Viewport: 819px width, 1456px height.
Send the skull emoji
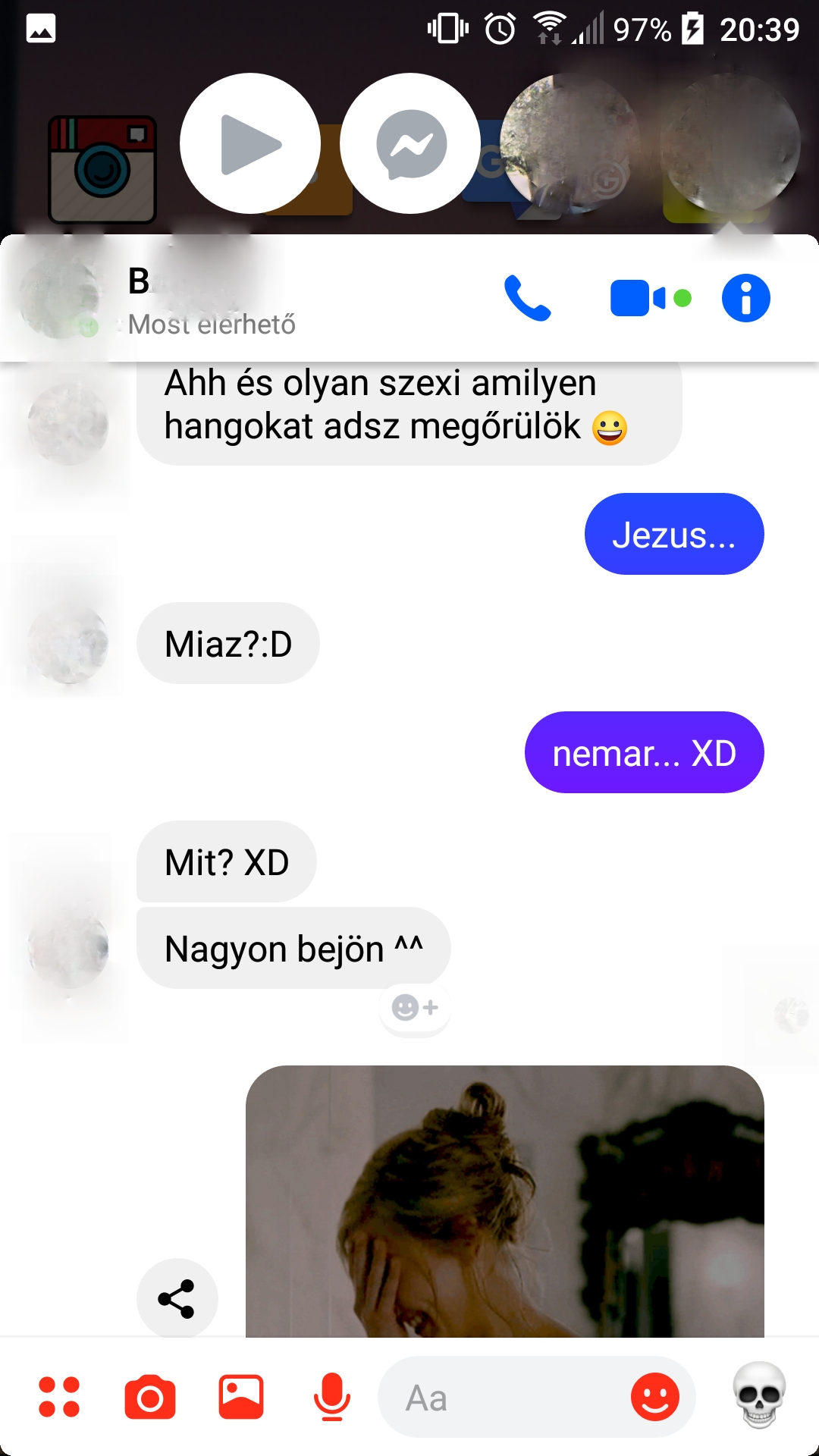pyautogui.click(x=759, y=1395)
